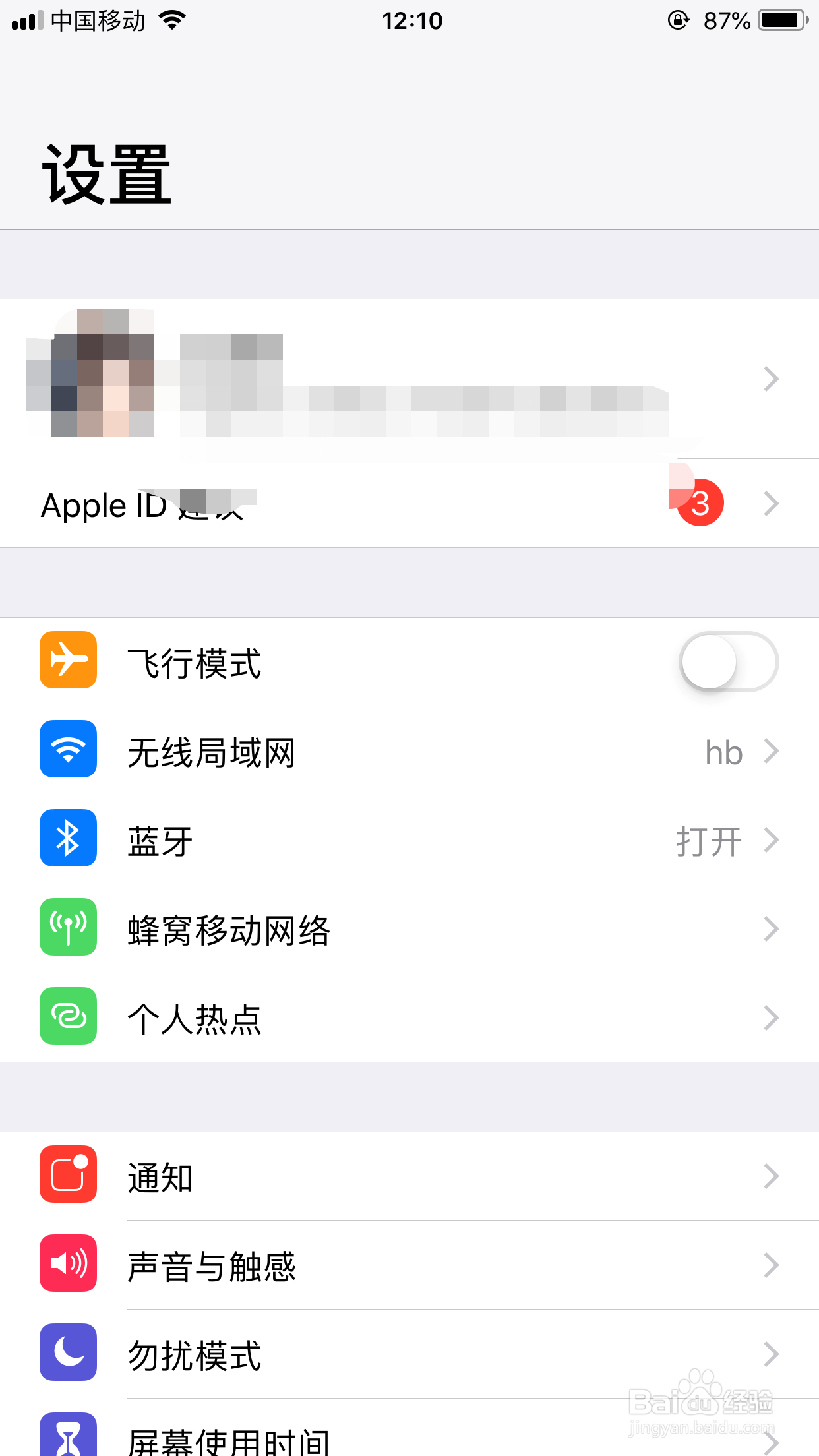The image size is (819, 1456).
Task: Tap the Wi-Fi icon for 无线局域网
Action: coord(68,749)
